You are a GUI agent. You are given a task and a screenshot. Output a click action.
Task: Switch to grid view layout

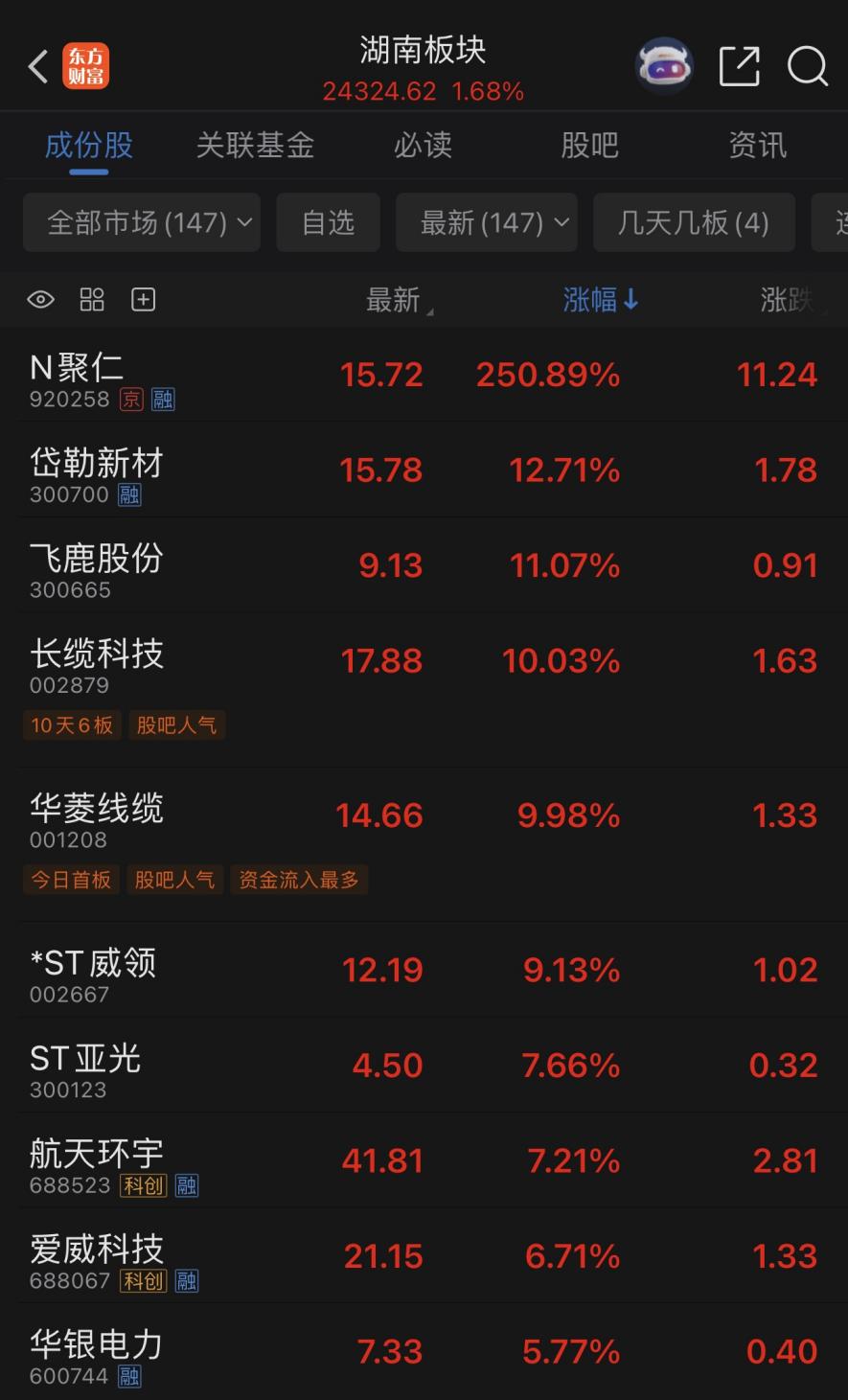click(92, 300)
